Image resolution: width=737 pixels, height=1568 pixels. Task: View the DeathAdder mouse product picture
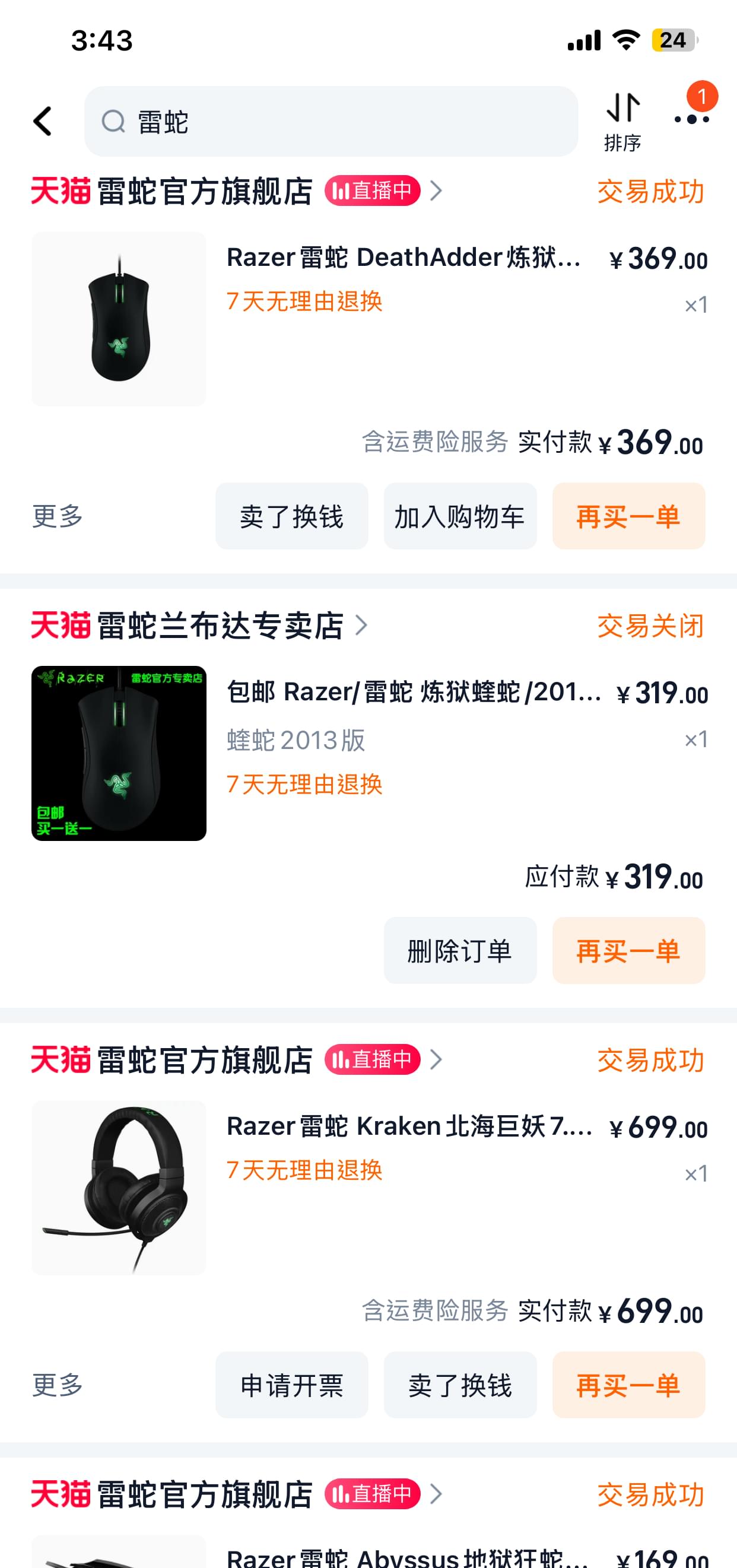119,318
